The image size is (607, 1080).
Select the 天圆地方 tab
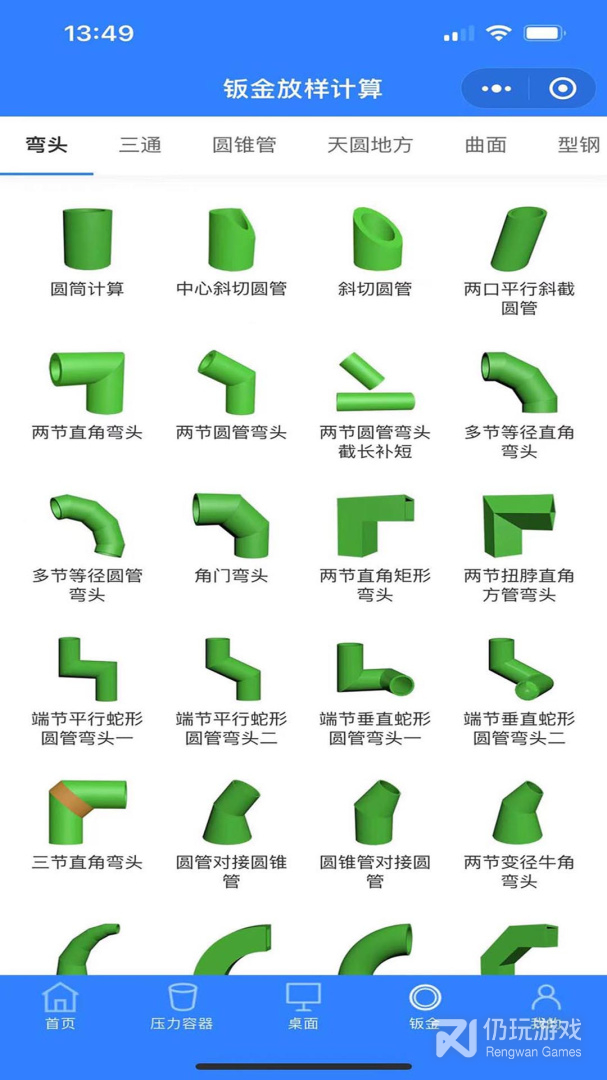369,145
